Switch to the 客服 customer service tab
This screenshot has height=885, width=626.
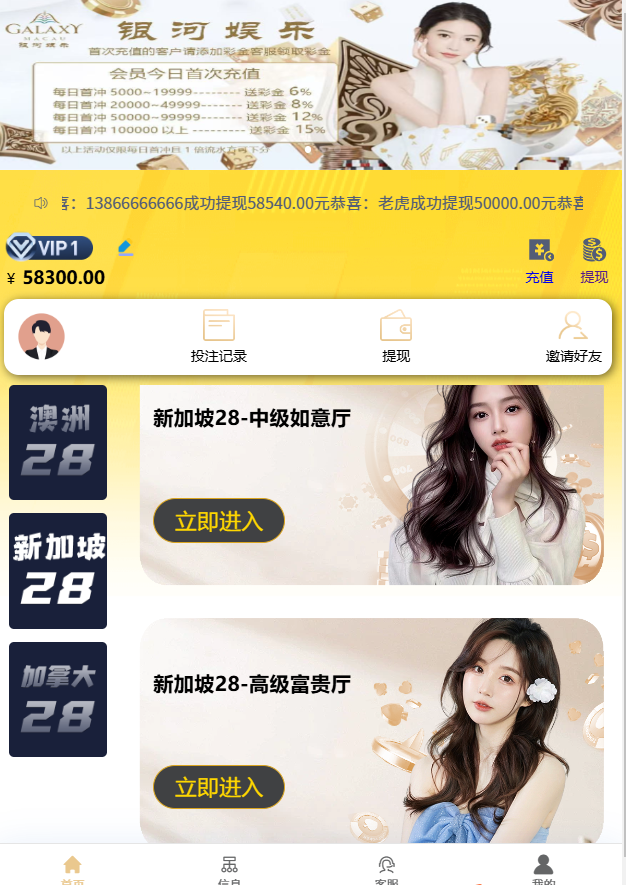click(386, 868)
